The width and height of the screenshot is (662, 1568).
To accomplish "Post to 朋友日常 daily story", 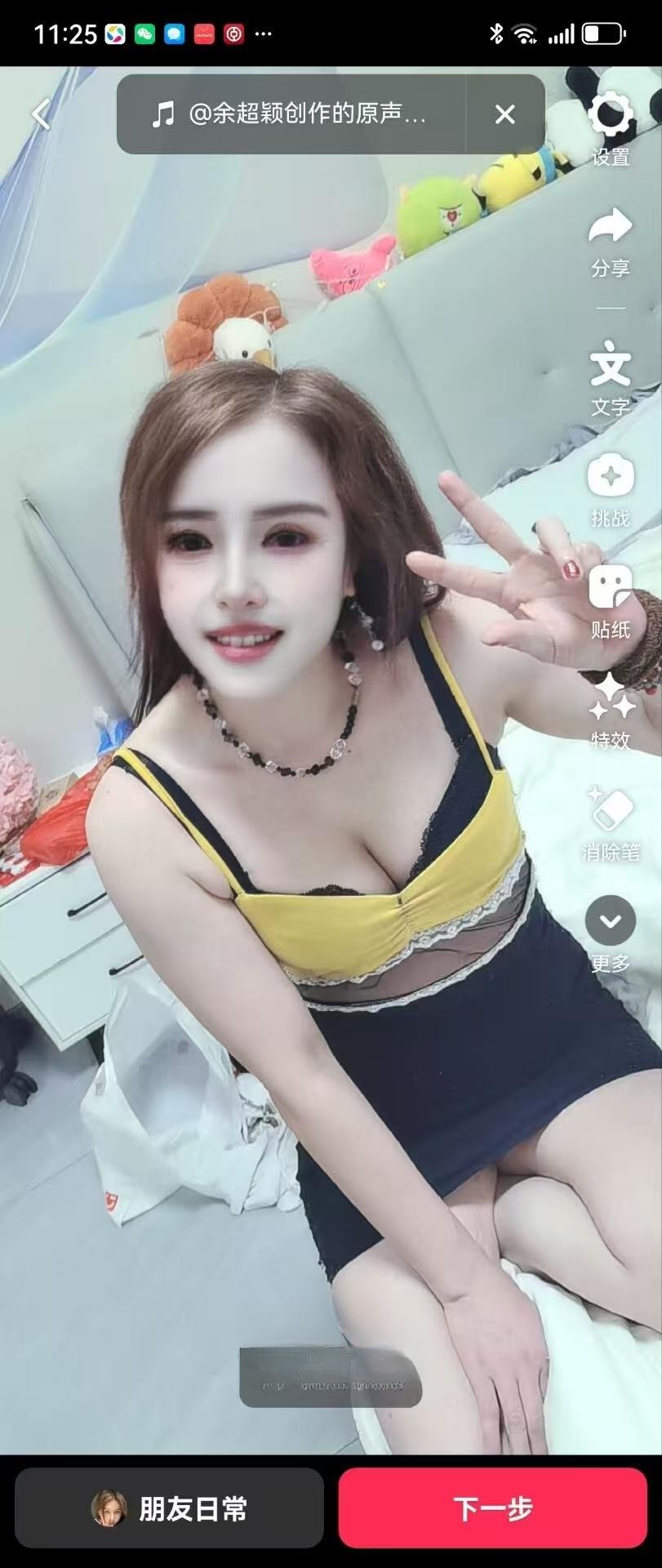I will 169,1508.
